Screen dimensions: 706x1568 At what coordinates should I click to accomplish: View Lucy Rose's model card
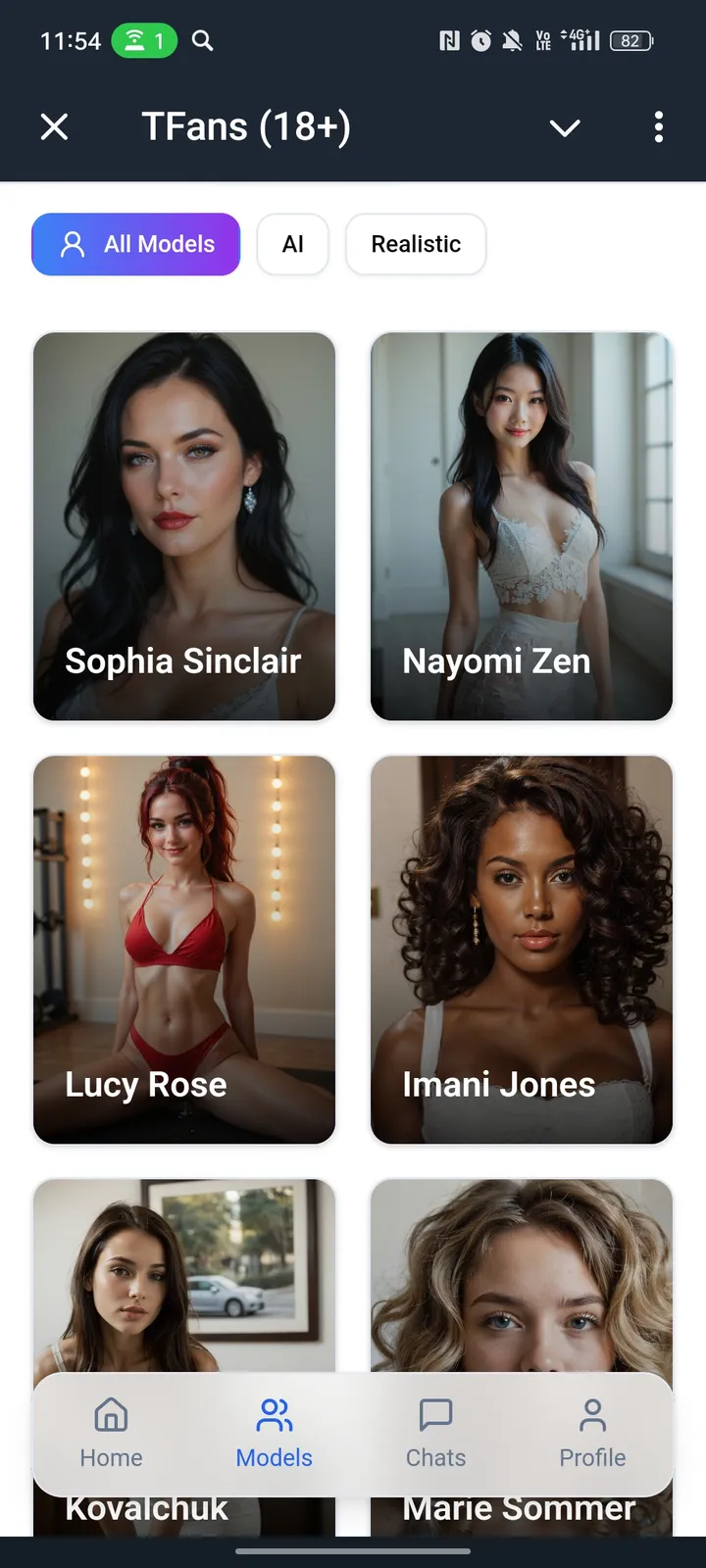click(184, 949)
